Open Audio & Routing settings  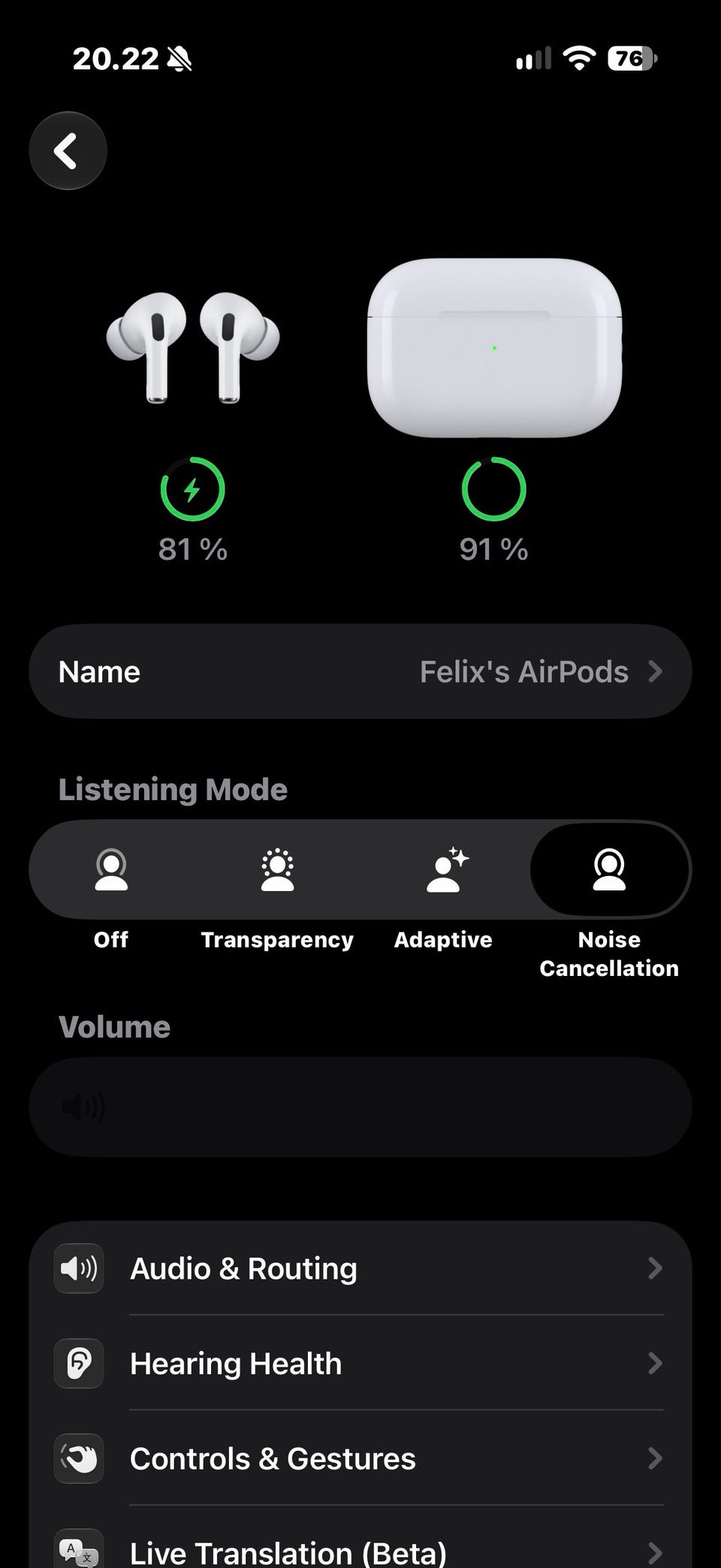[x=360, y=1268]
